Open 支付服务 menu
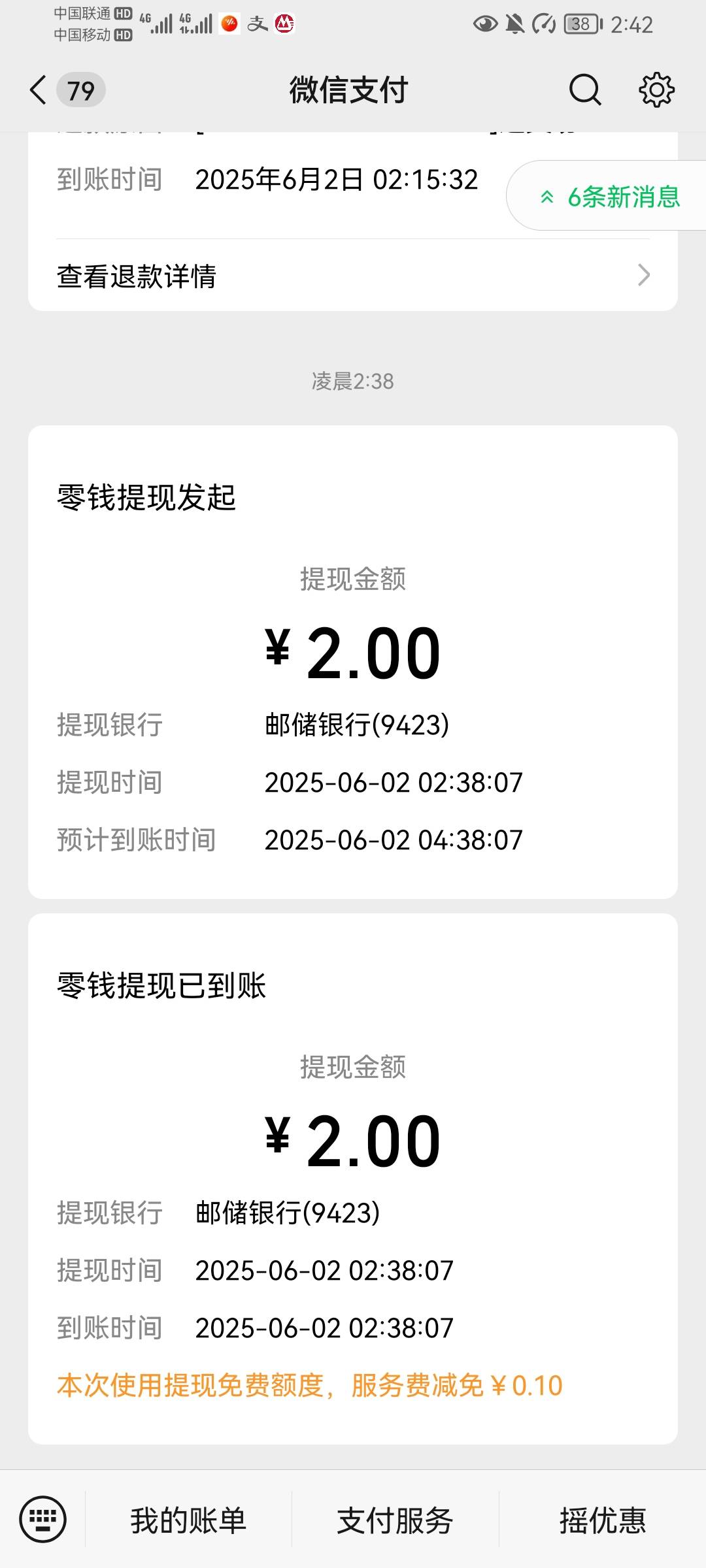The height and width of the screenshot is (1568, 706). coord(395,1520)
